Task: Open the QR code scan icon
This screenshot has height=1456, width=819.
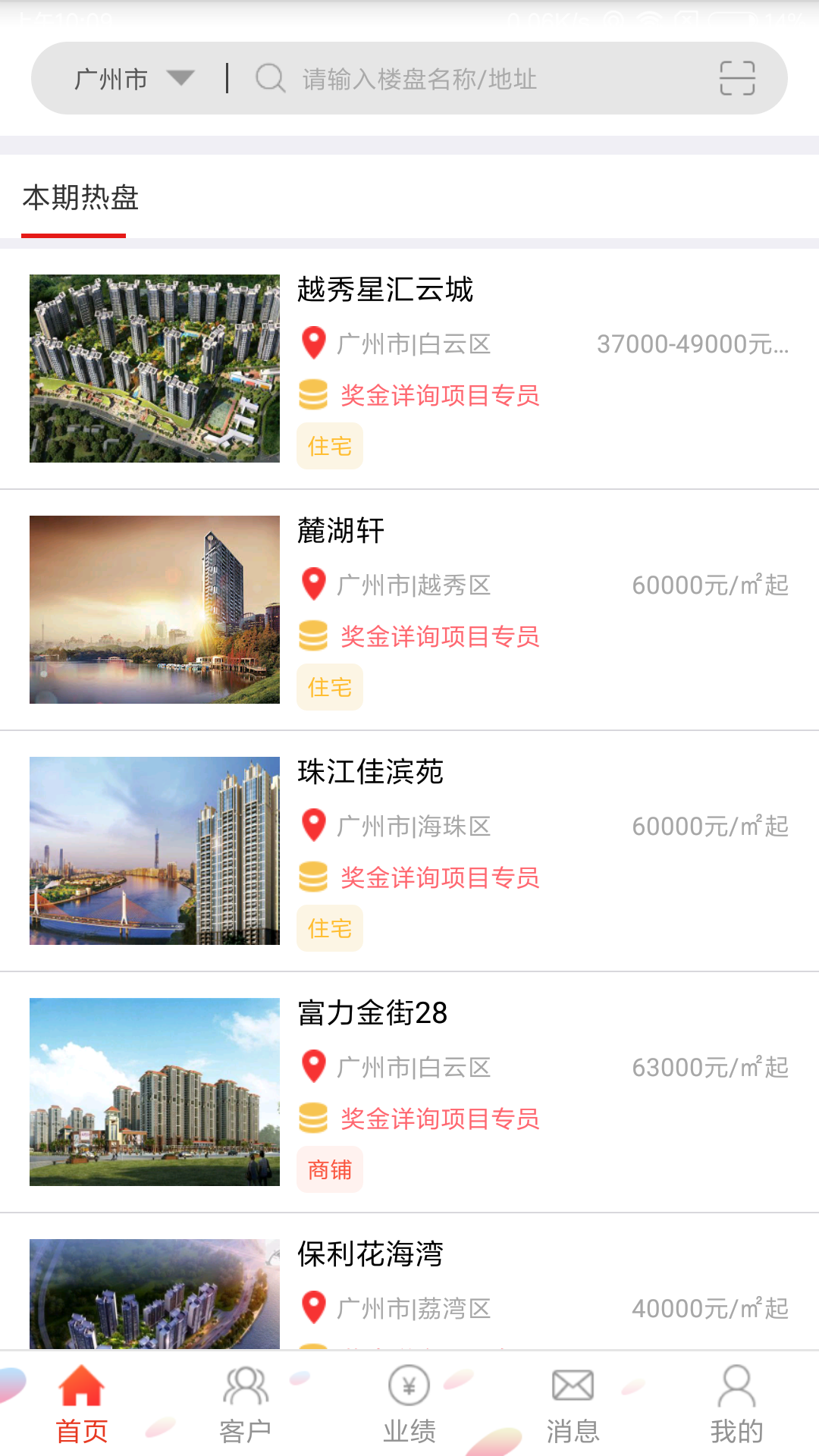Action: (x=737, y=78)
